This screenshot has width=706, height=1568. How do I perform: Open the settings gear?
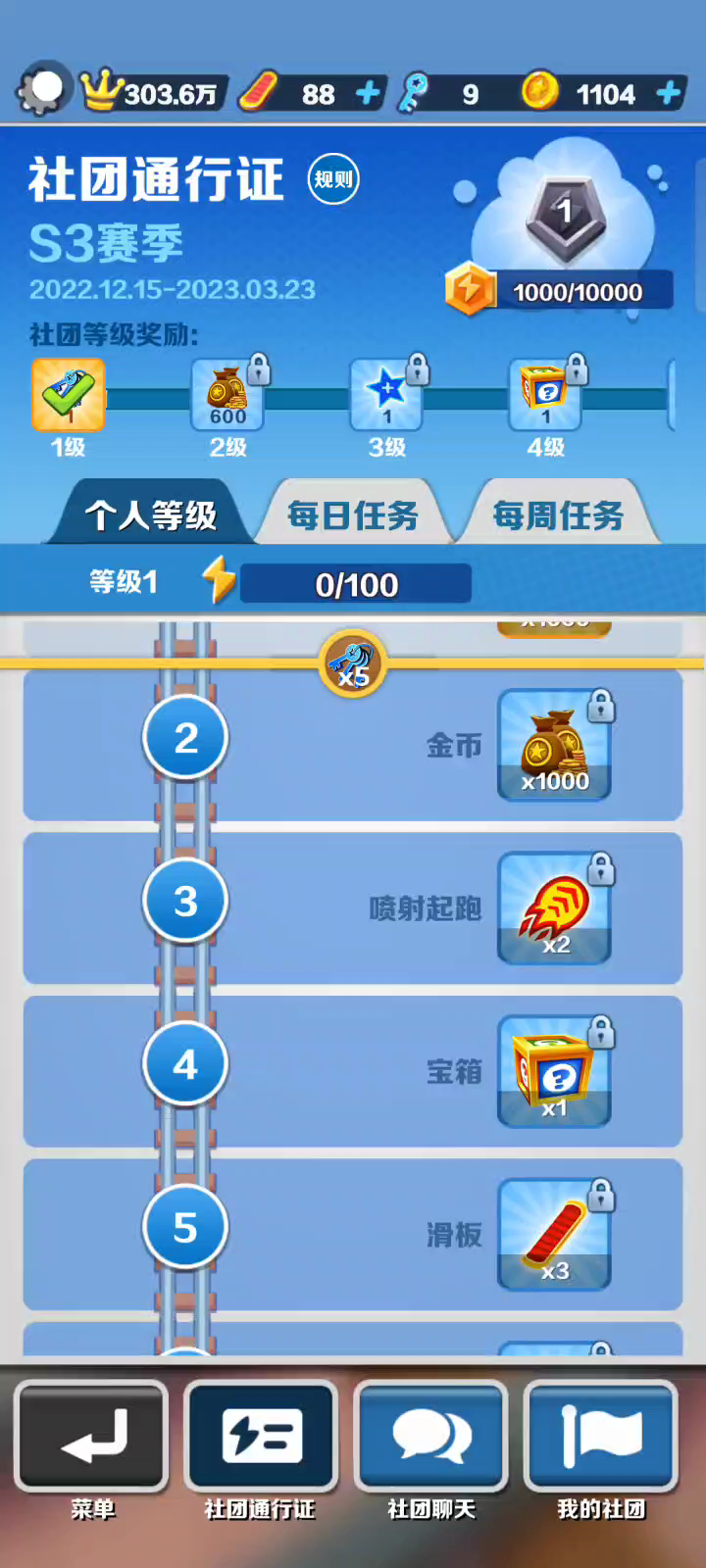click(x=43, y=90)
